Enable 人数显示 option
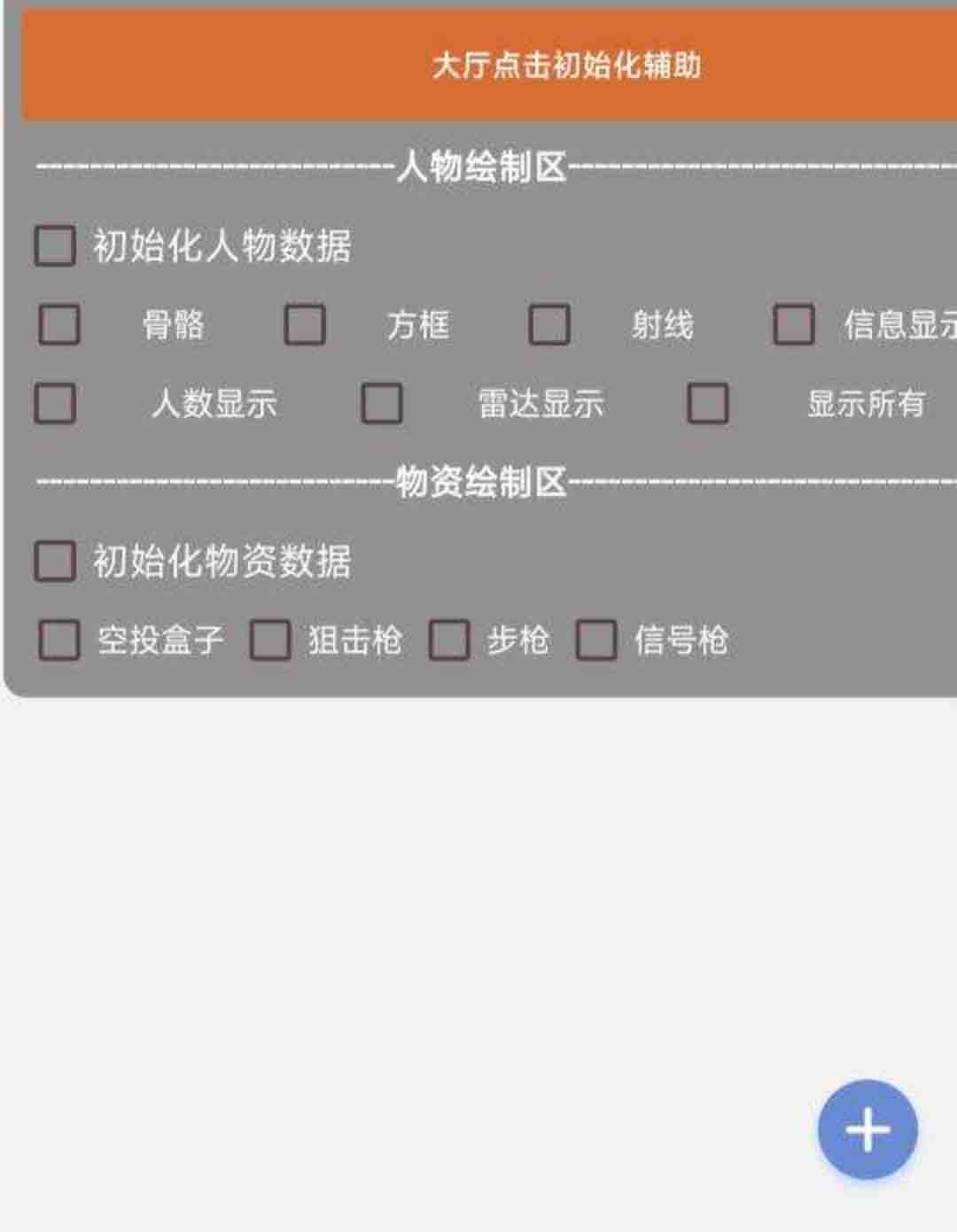Viewport: 957px width, 1232px height. (55, 403)
